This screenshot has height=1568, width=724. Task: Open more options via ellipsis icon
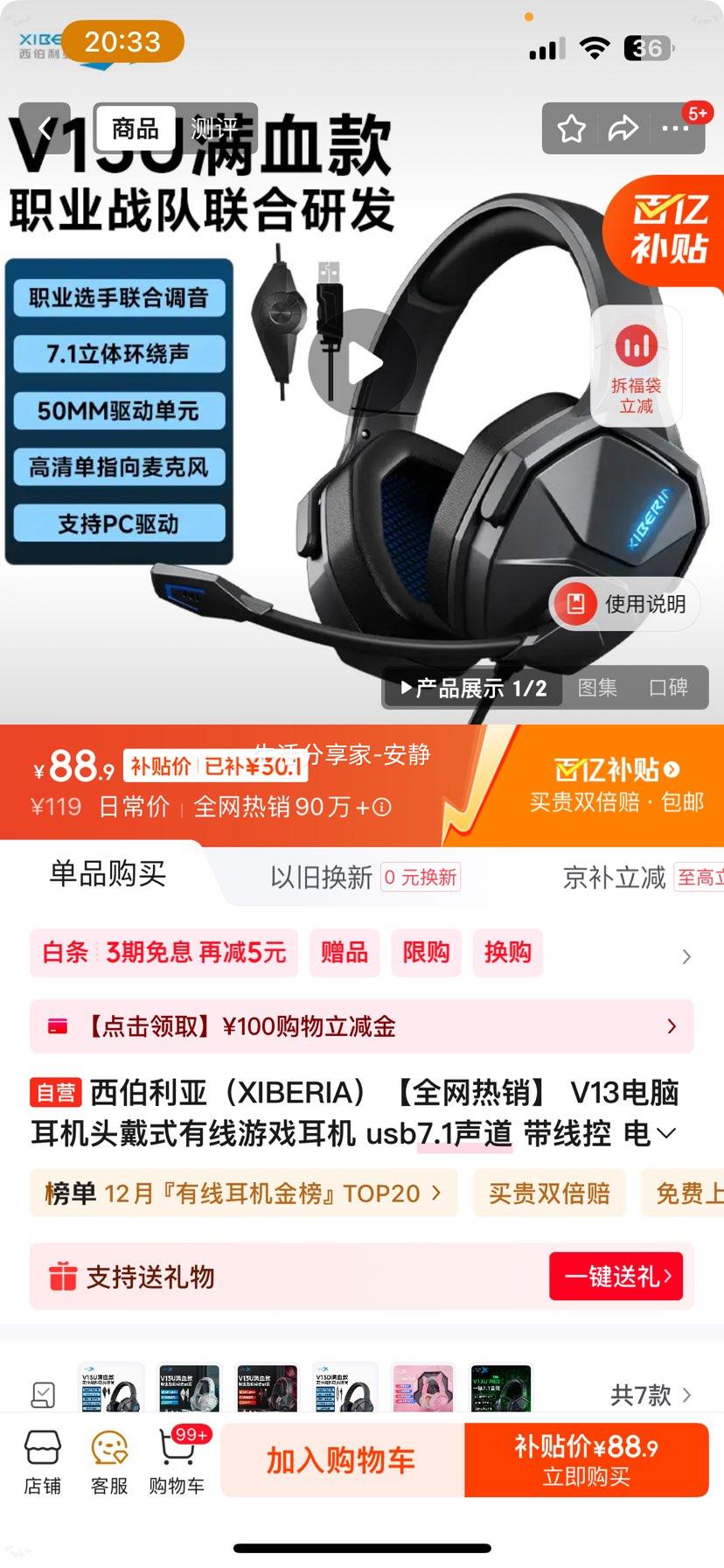[x=674, y=128]
